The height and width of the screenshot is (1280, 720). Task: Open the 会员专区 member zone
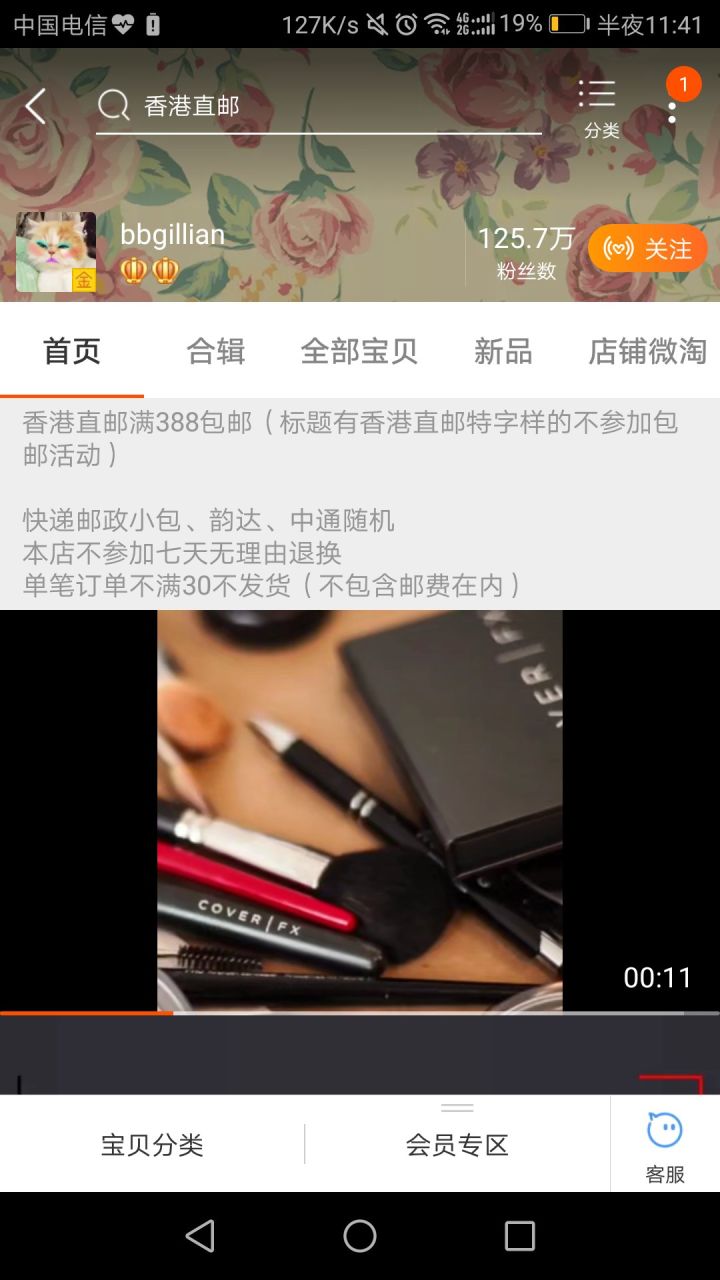[x=457, y=1145]
